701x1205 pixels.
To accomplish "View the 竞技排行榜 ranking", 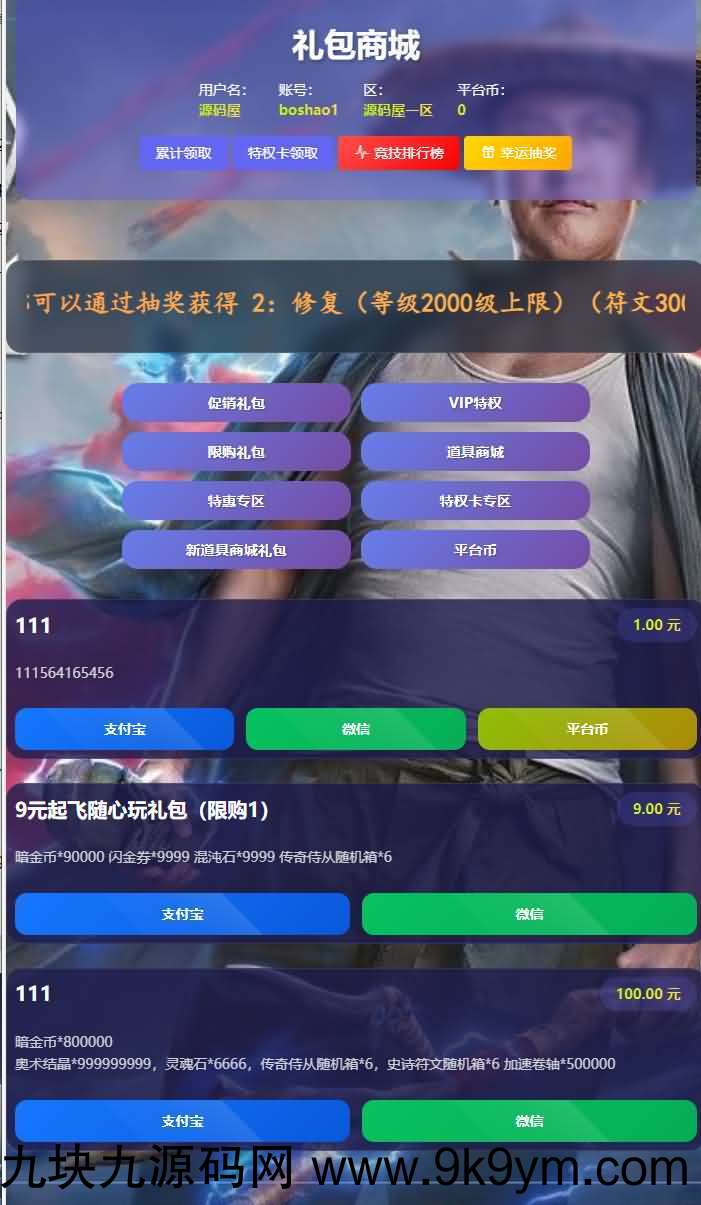I will (398, 153).
